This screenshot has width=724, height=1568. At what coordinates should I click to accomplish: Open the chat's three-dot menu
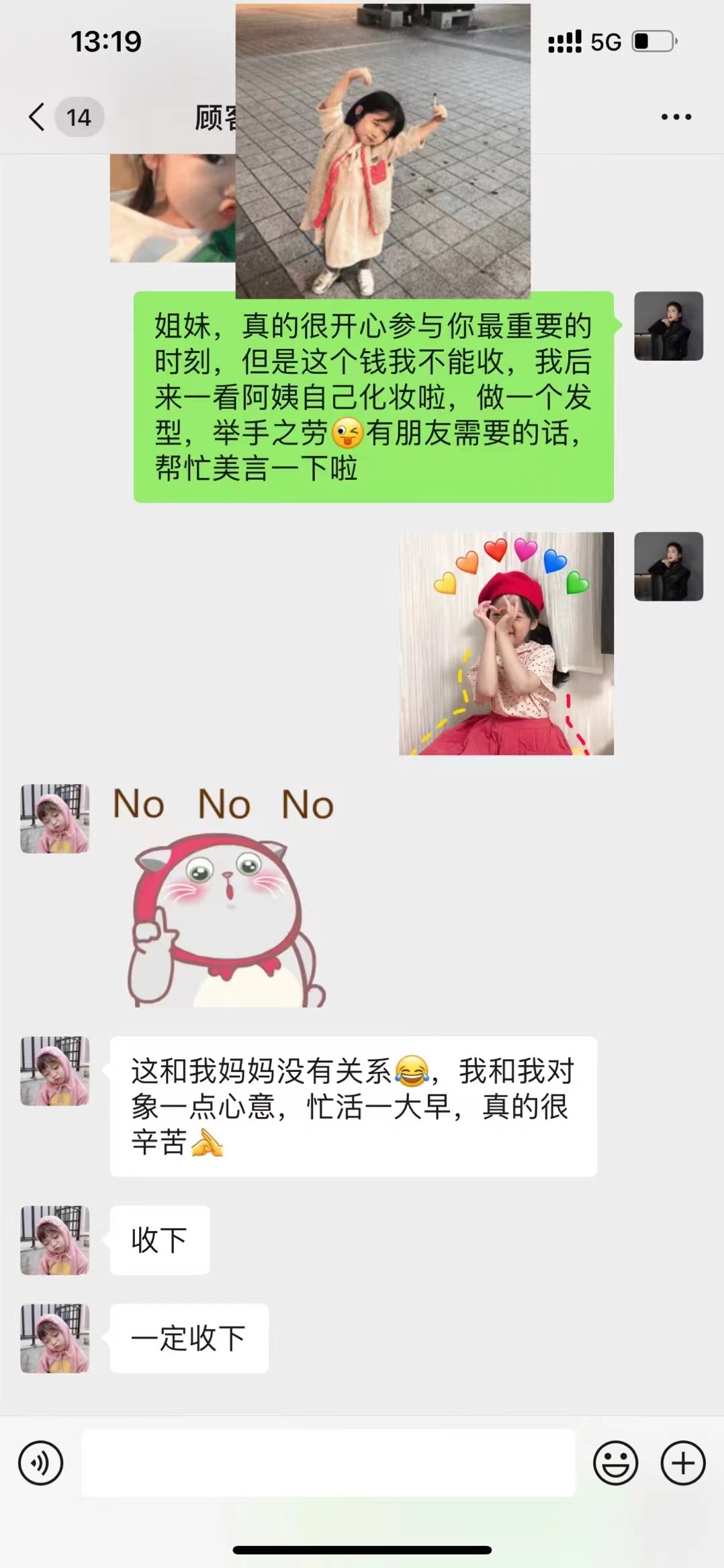(676, 117)
